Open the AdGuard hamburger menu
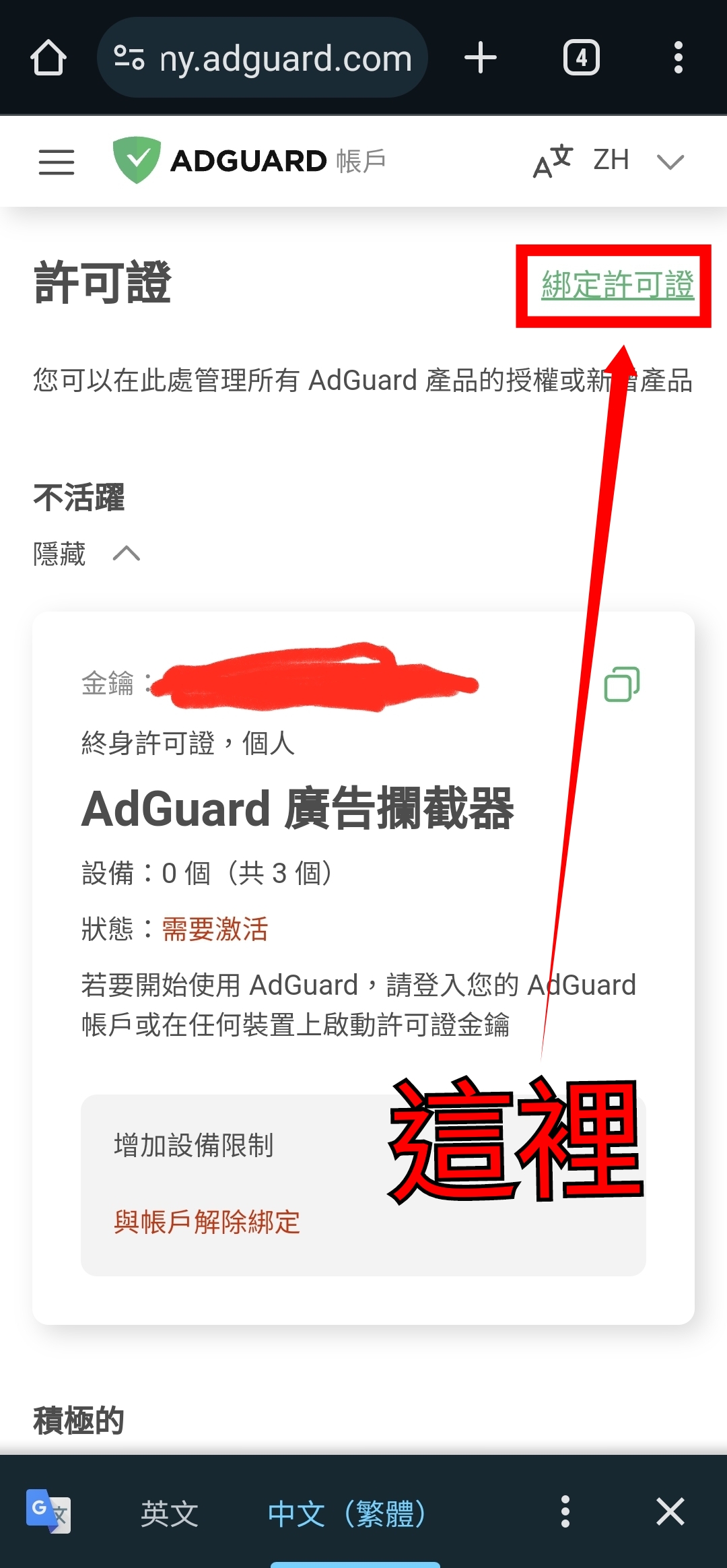Screen dimensions: 727x1568 pyautogui.click(x=57, y=162)
